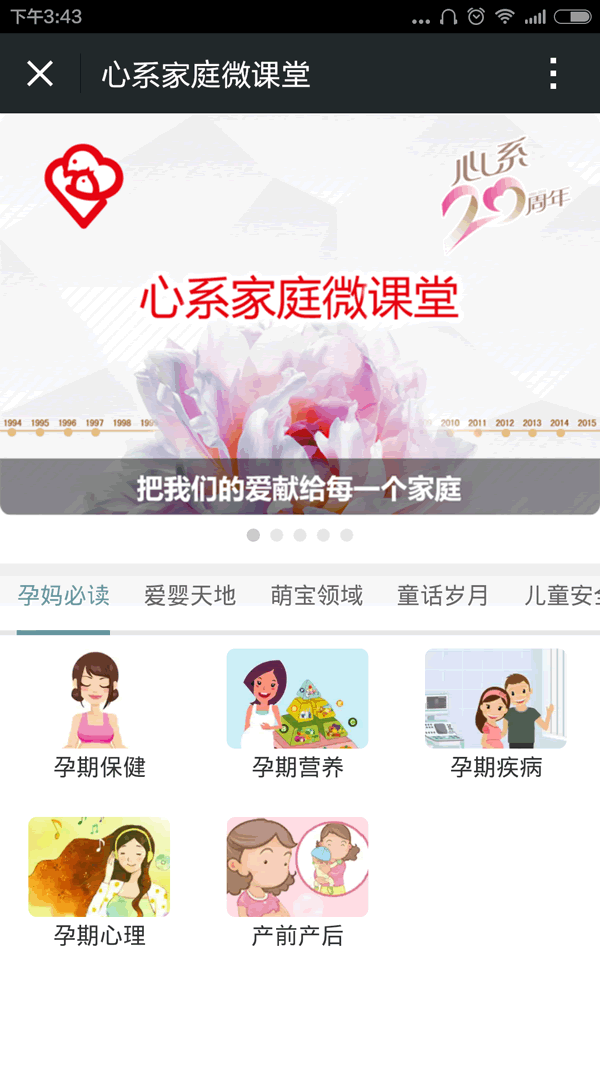Viewport: 600px width, 1067px height.
Task: Go to the 童话岁月 tab
Action: (443, 596)
